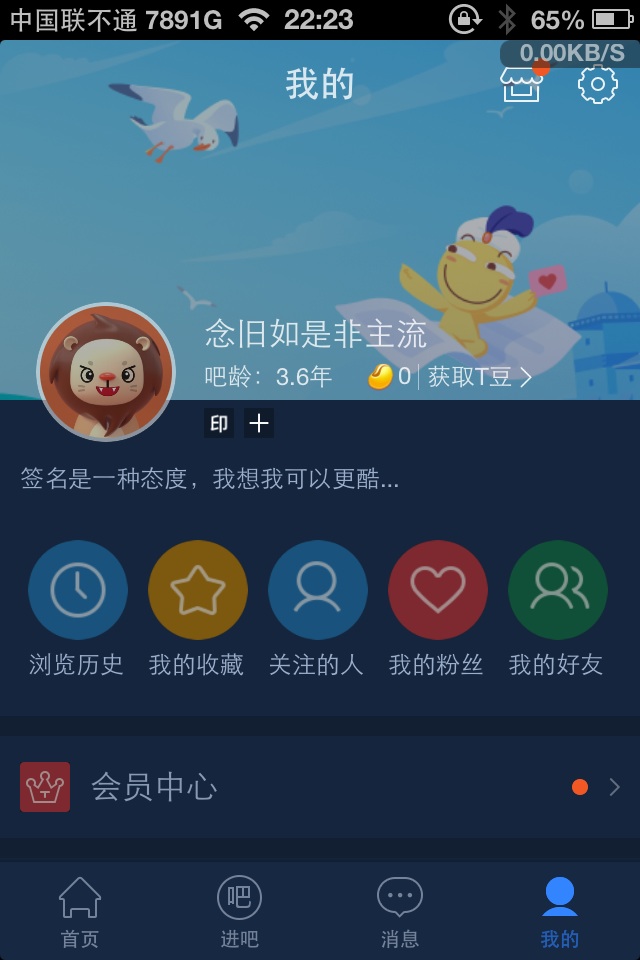
Task: Switch to the 进吧 tab
Action: (x=239, y=912)
